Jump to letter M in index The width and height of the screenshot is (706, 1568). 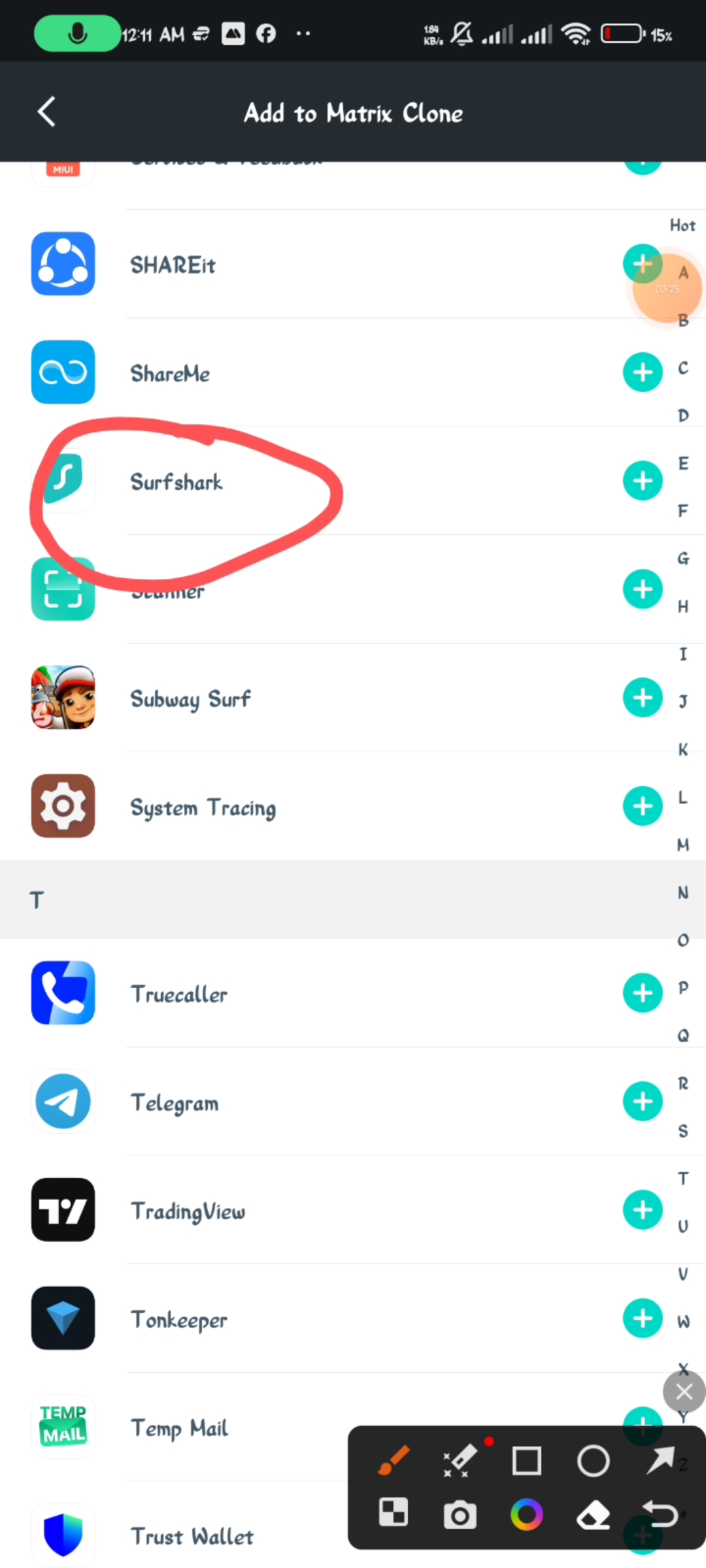pyautogui.click(x=683, y=845)
